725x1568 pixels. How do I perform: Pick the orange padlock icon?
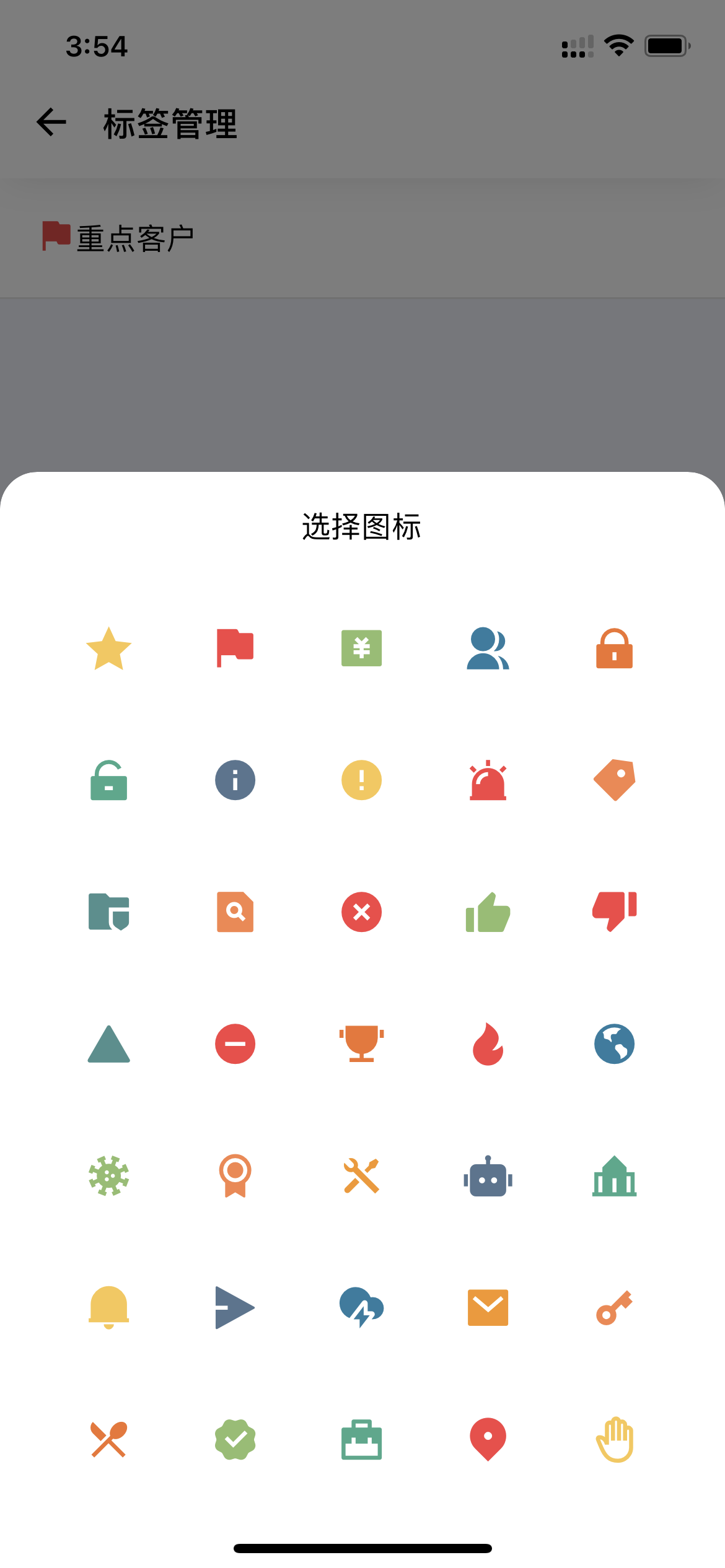coord(613,648)
